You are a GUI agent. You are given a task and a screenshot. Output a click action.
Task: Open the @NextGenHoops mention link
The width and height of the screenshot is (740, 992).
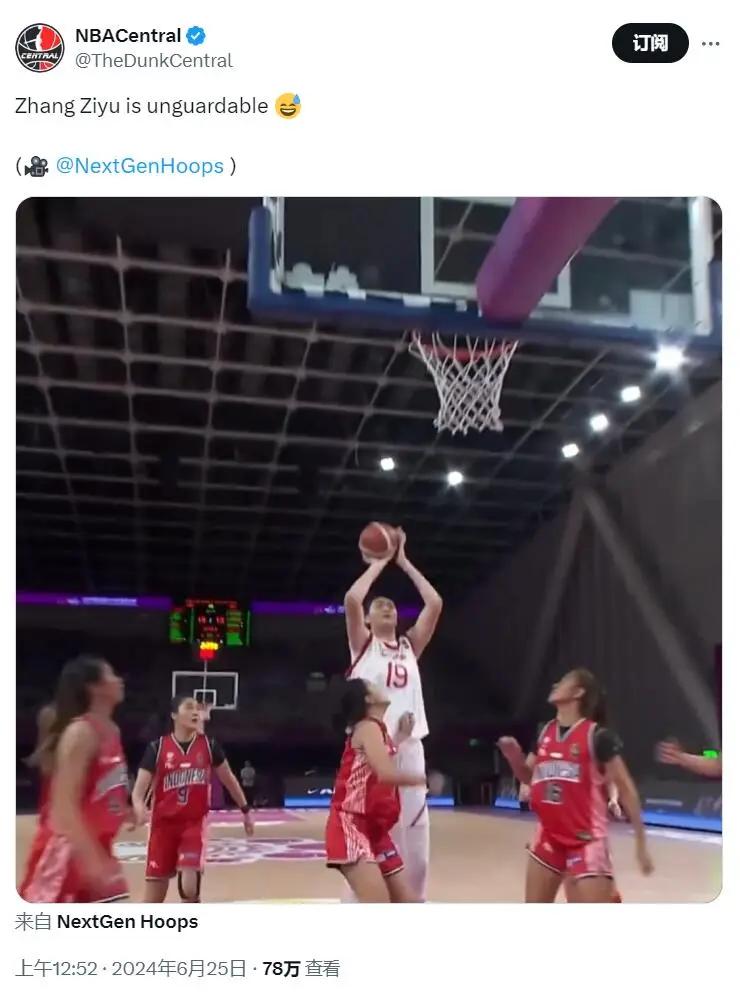(x=140, y=166)
